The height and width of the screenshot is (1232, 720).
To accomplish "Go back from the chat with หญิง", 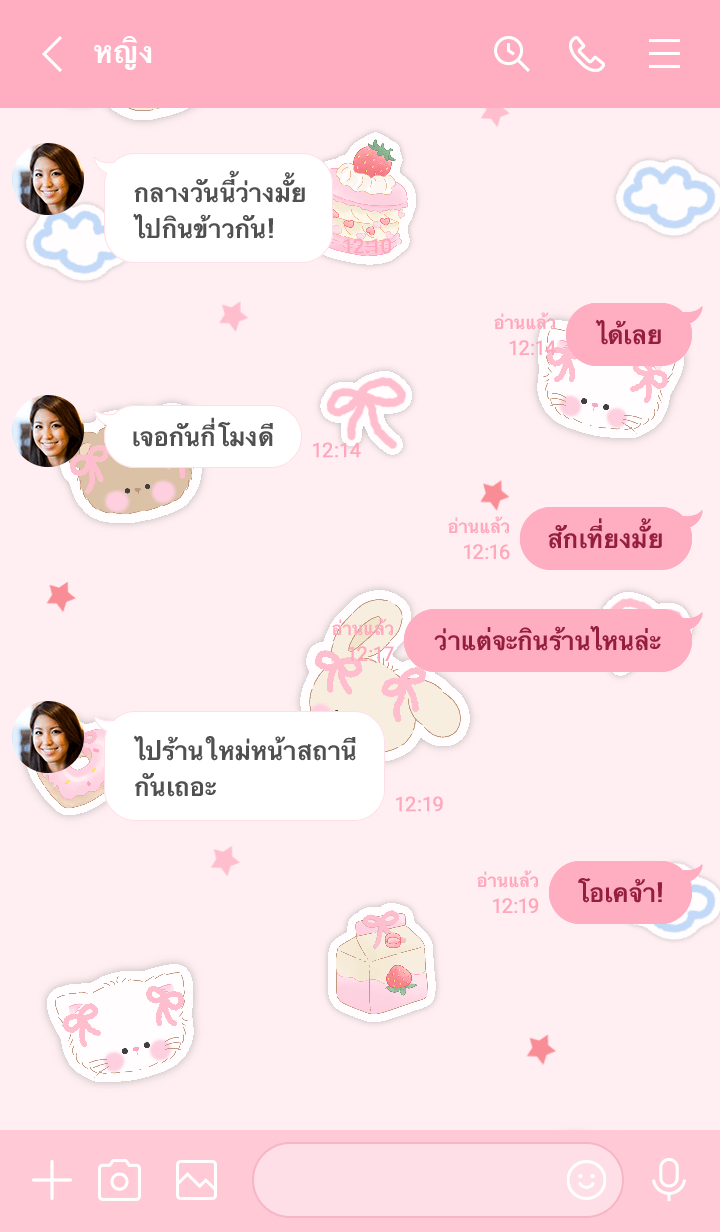I will [x=52, y=54].
